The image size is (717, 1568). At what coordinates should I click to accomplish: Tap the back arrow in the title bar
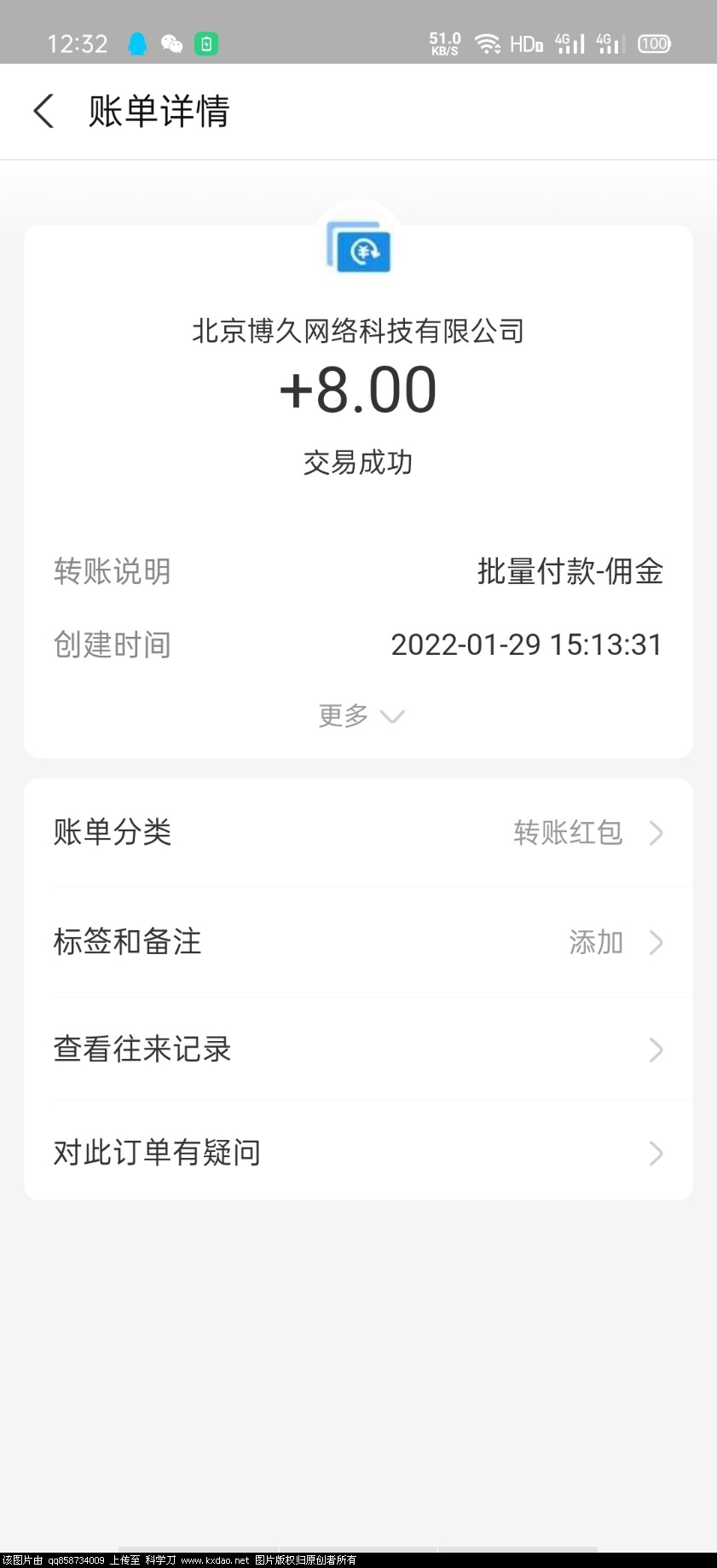pyautogui.click(x=44, y=111)
